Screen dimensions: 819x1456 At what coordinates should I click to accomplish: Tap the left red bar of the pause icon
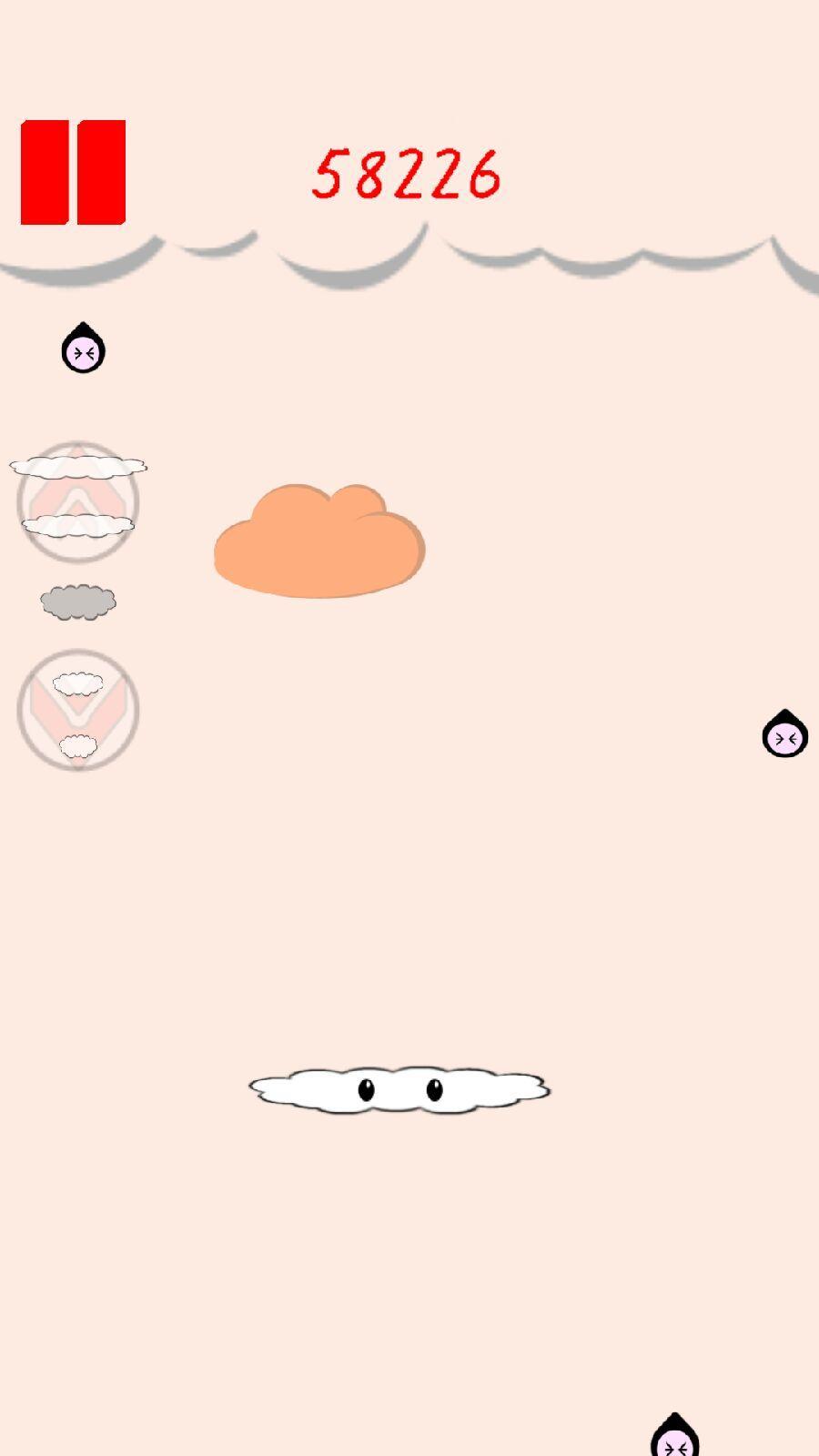point(45,171)
